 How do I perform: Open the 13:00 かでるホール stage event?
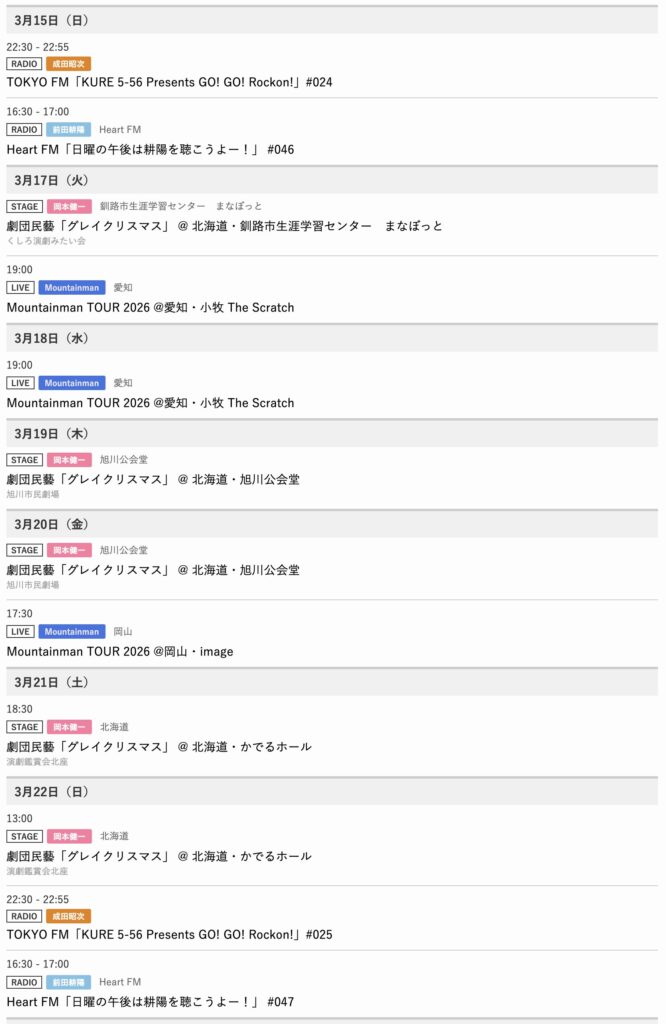point(159,856)
